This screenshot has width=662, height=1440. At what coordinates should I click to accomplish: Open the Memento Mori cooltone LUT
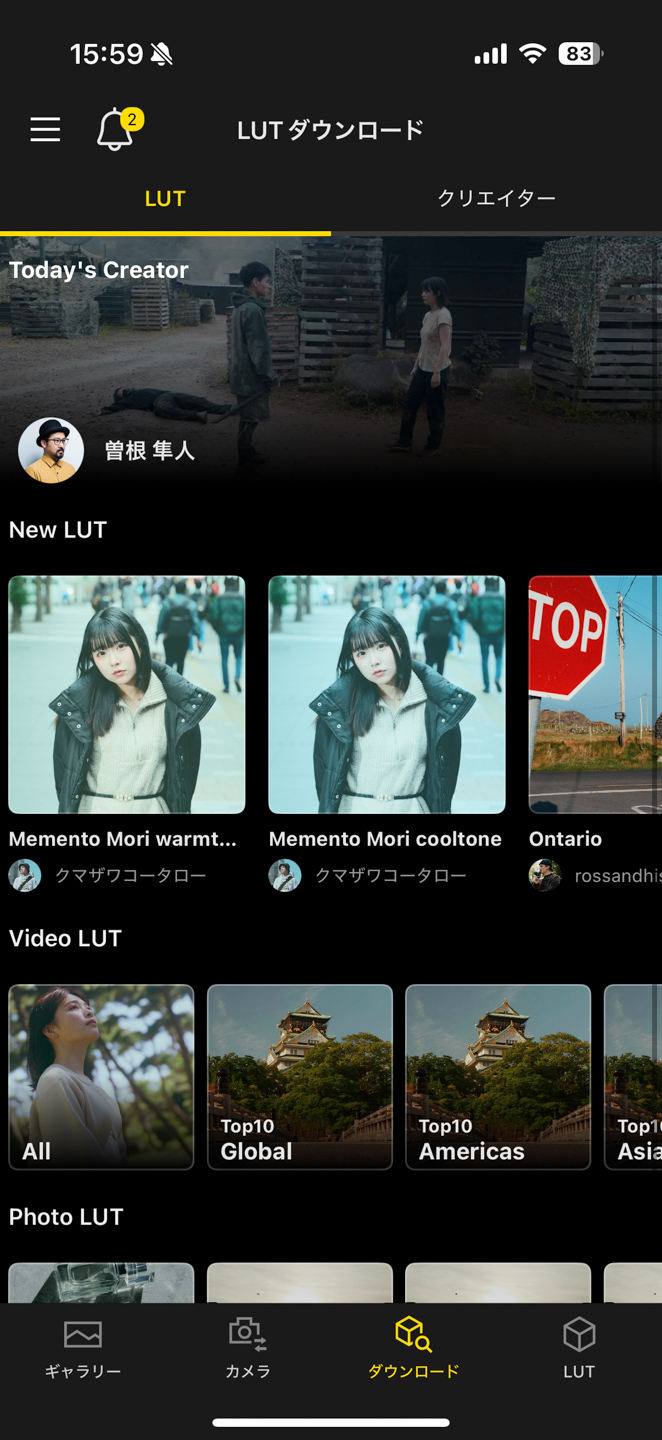(387, 694)
